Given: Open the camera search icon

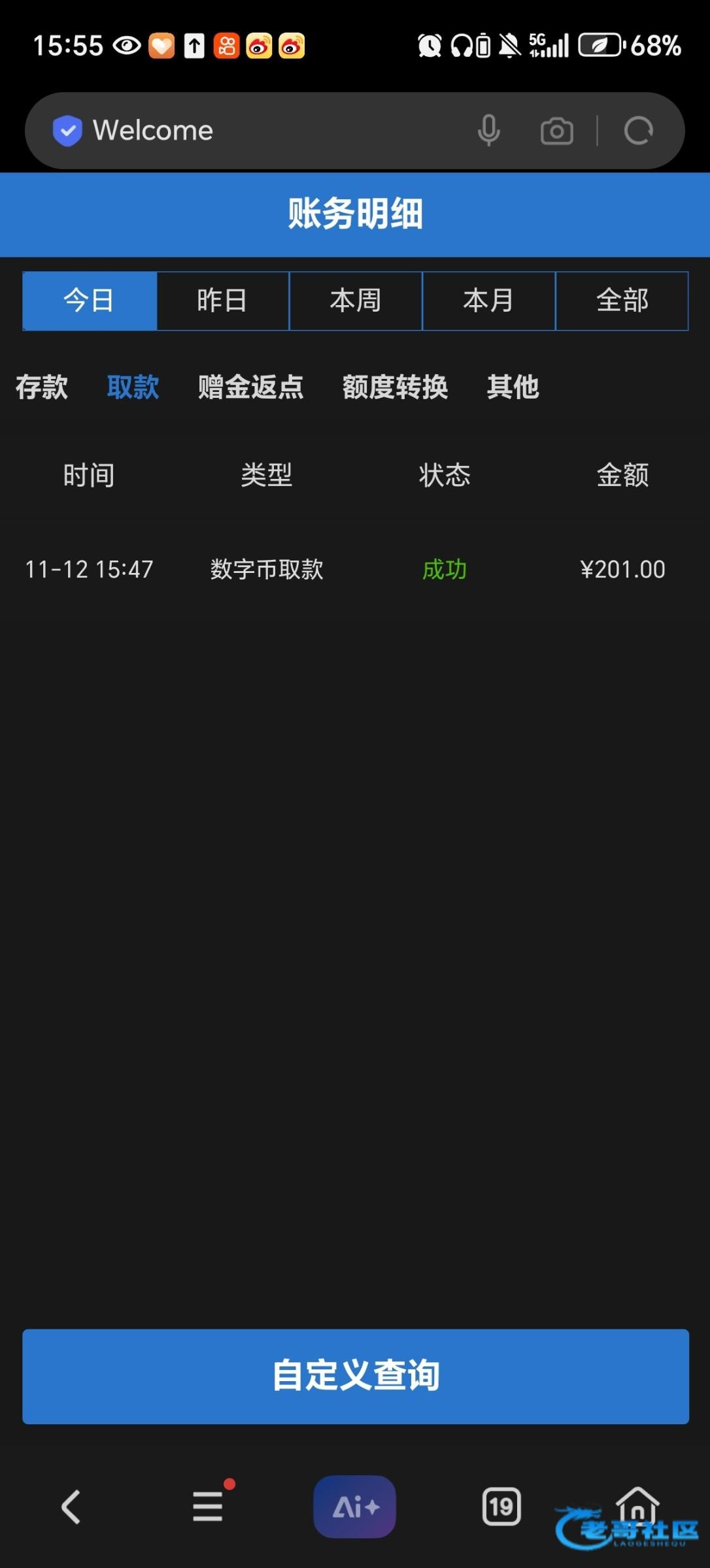Looking at the screenshot, I should click(x=556, y=130).
